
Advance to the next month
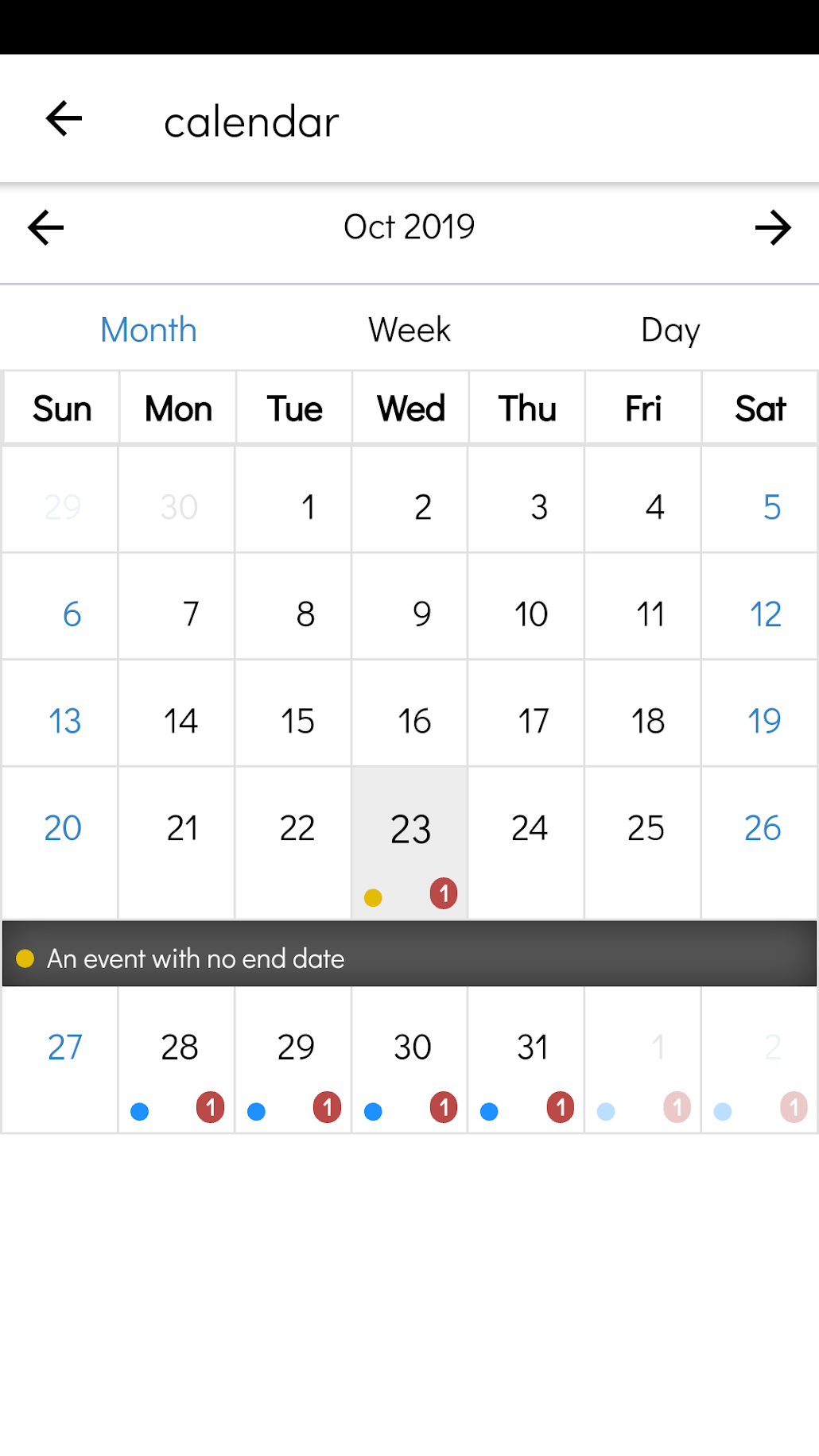(x=772, y=228)
